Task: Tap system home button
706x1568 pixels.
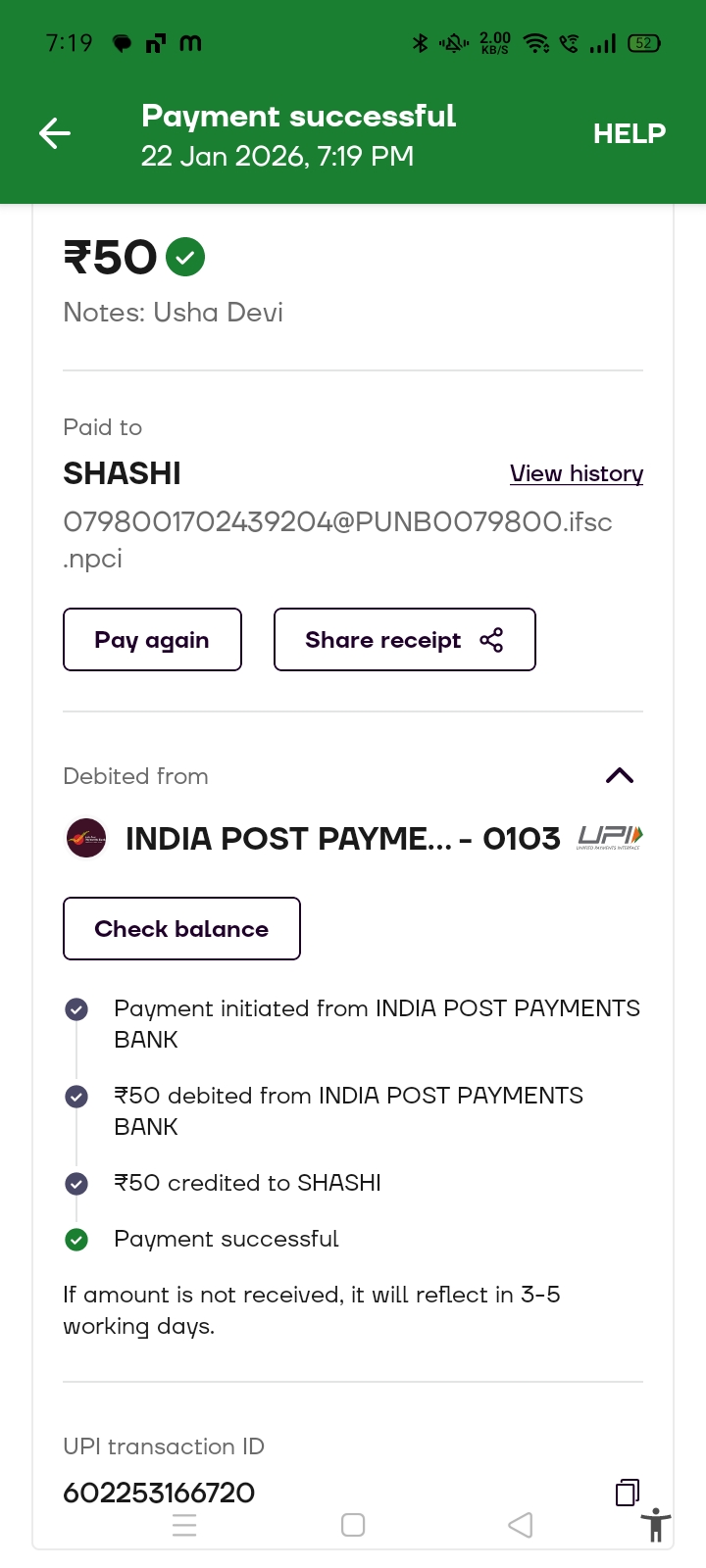Action: [353, 1525]
